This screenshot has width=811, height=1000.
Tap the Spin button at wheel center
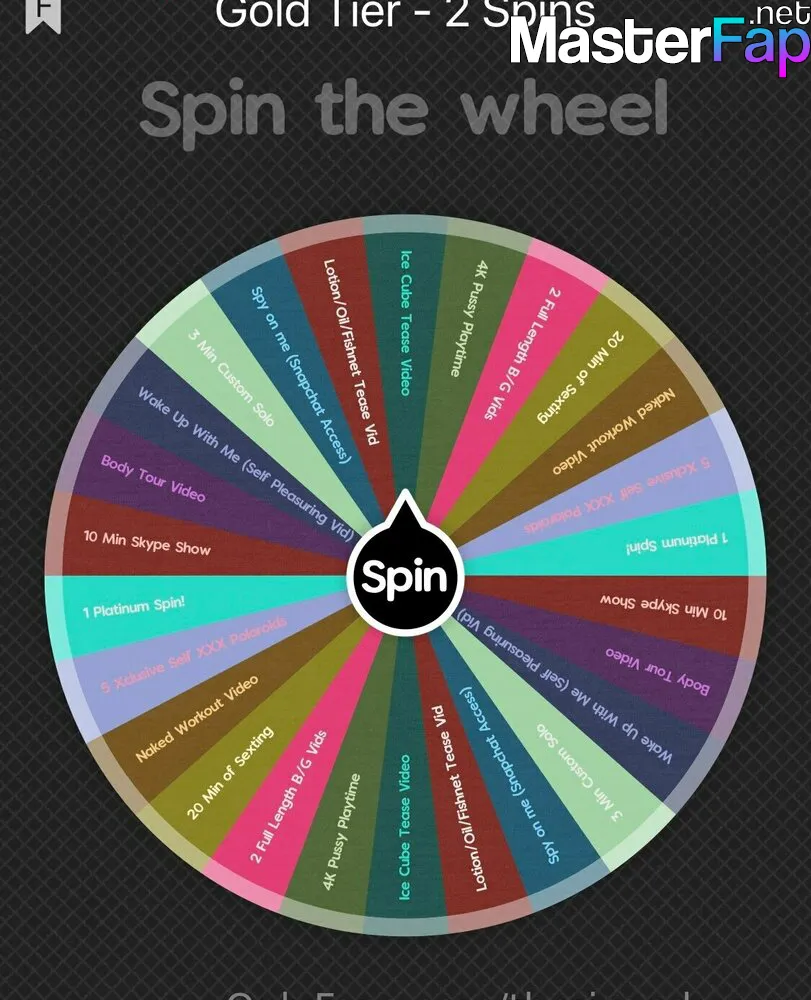pos(406,577)
